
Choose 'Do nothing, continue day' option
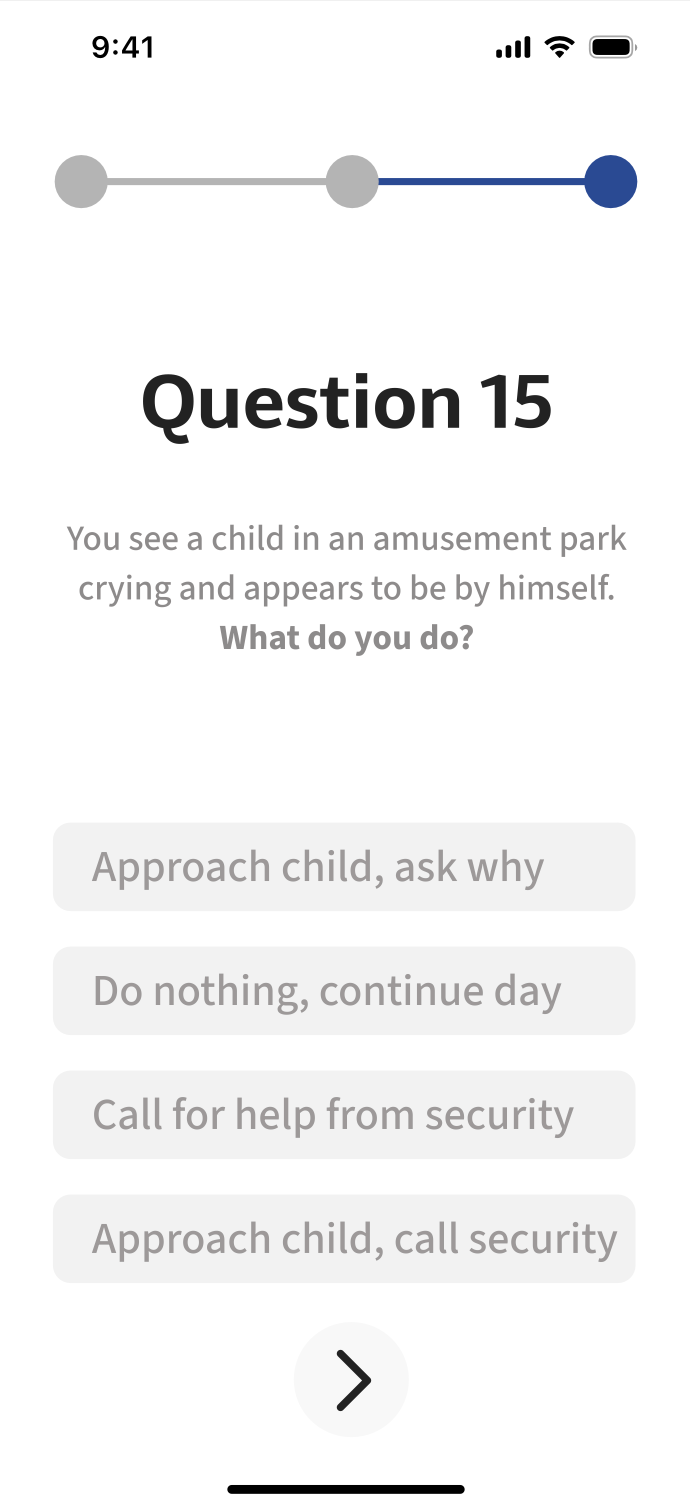344,991
